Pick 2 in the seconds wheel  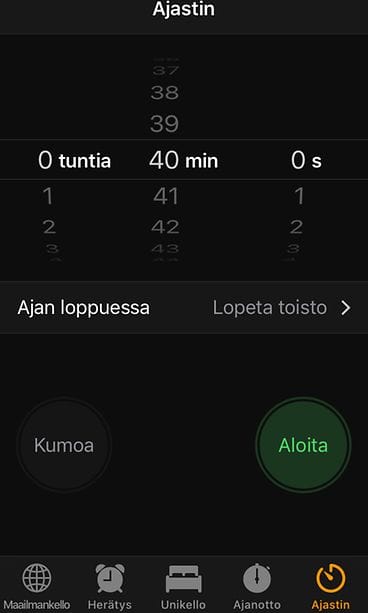click(x=296, y=227)
